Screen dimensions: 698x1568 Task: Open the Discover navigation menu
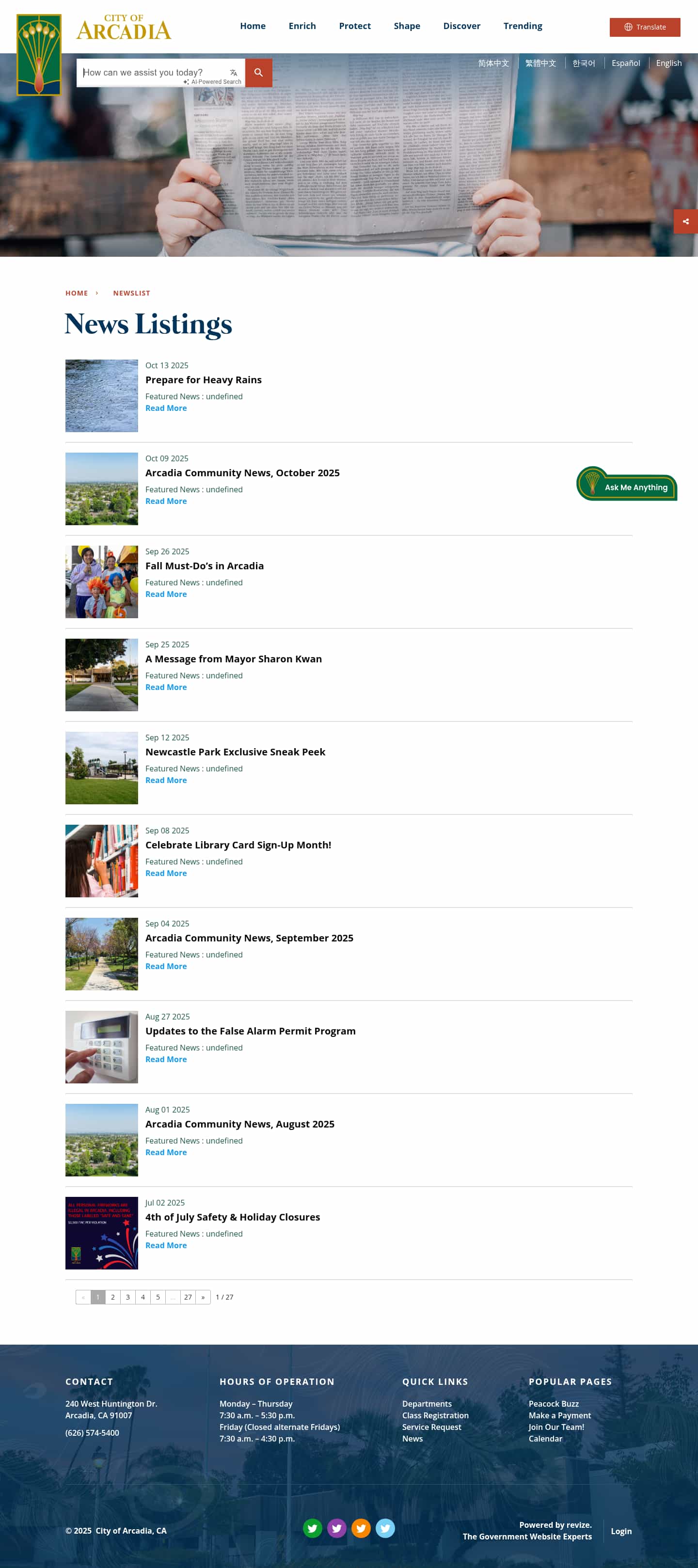461,26
